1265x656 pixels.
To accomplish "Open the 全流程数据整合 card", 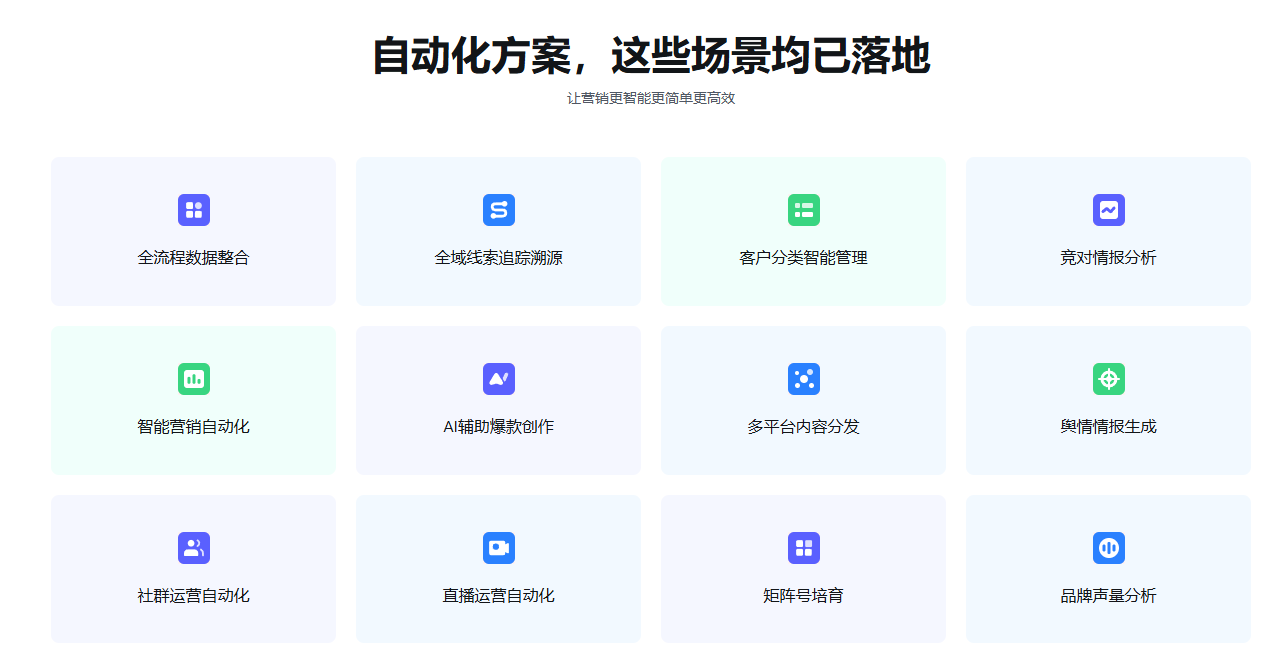I will (x=193, y=231).
